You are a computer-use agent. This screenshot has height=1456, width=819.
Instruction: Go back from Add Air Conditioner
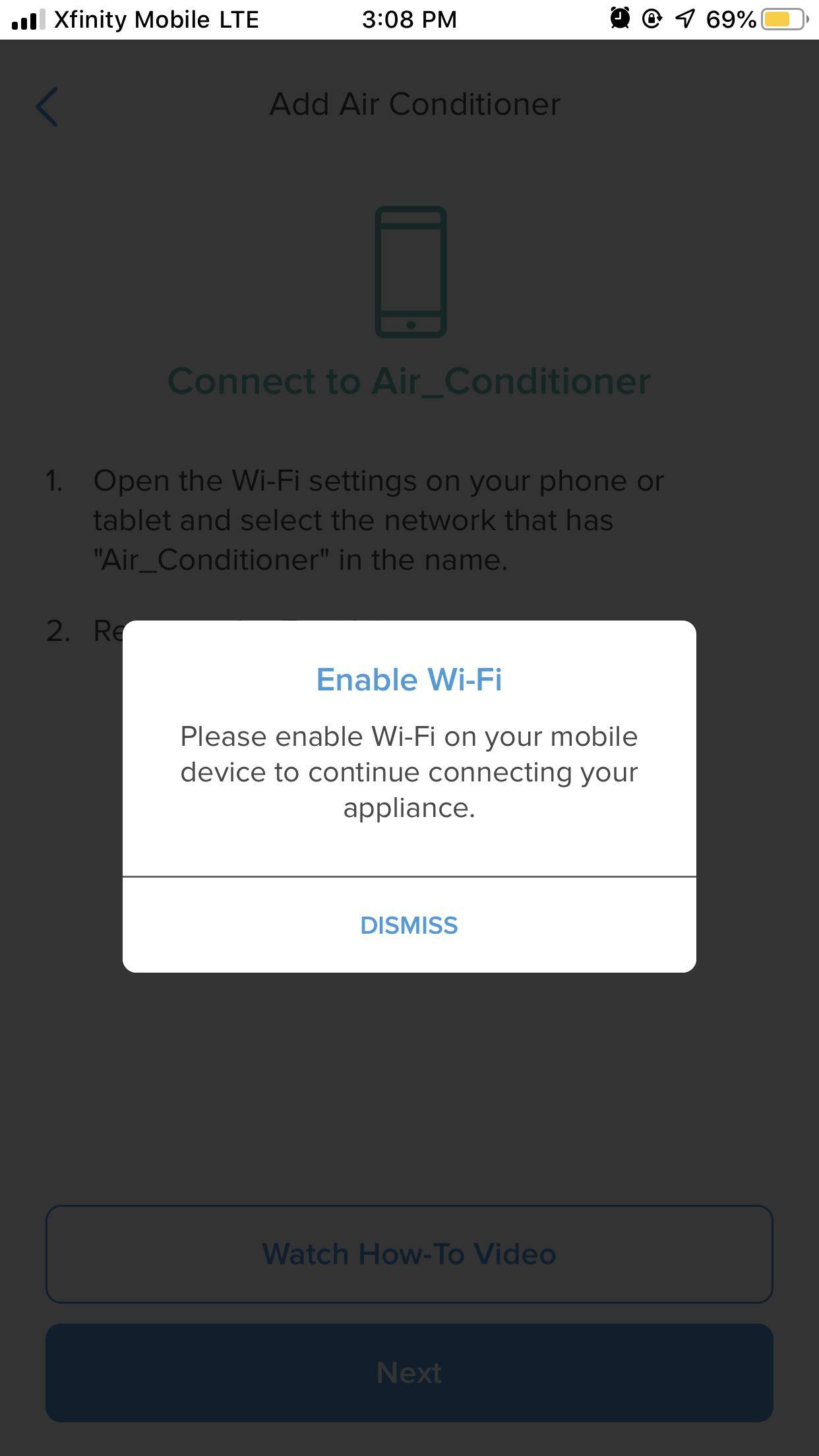point(47,106)
